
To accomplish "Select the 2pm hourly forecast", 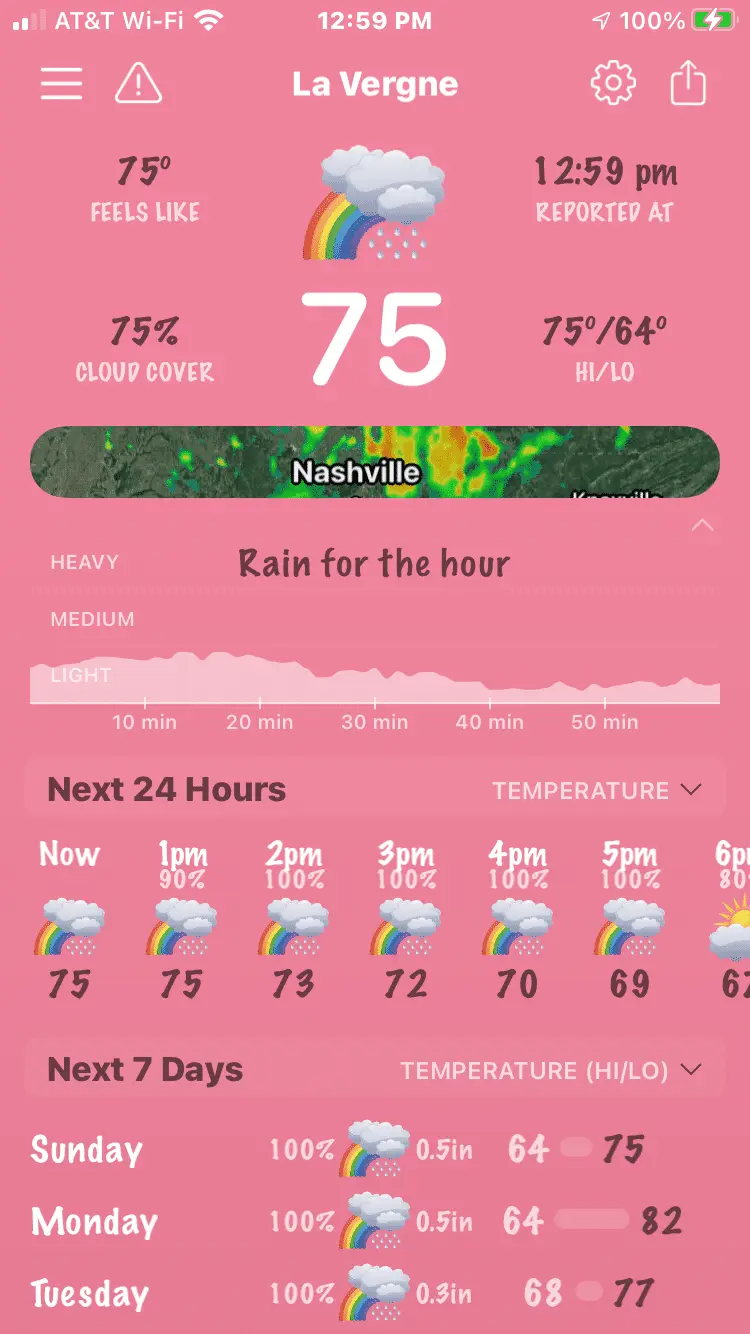I will click(293, 920).
